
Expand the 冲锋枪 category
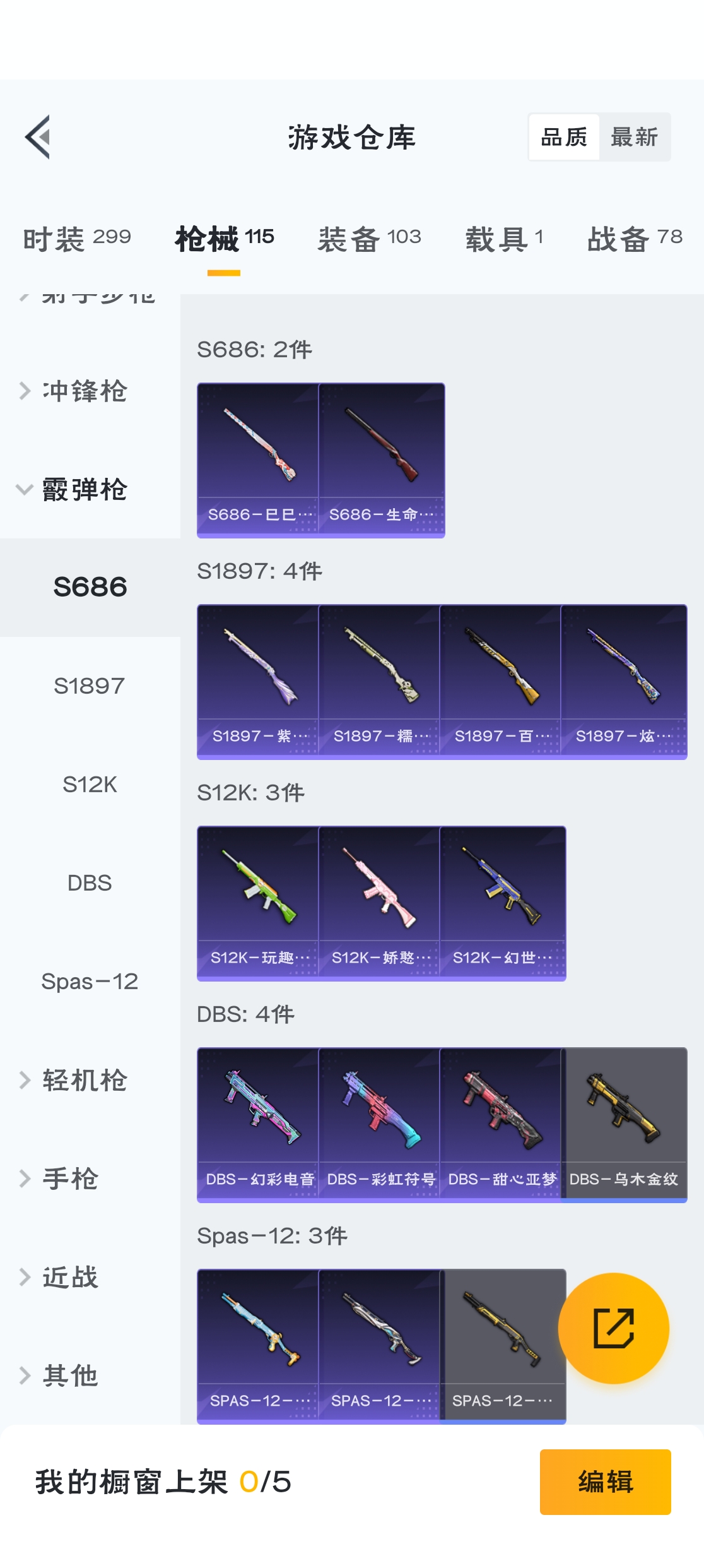click(85, 391)
